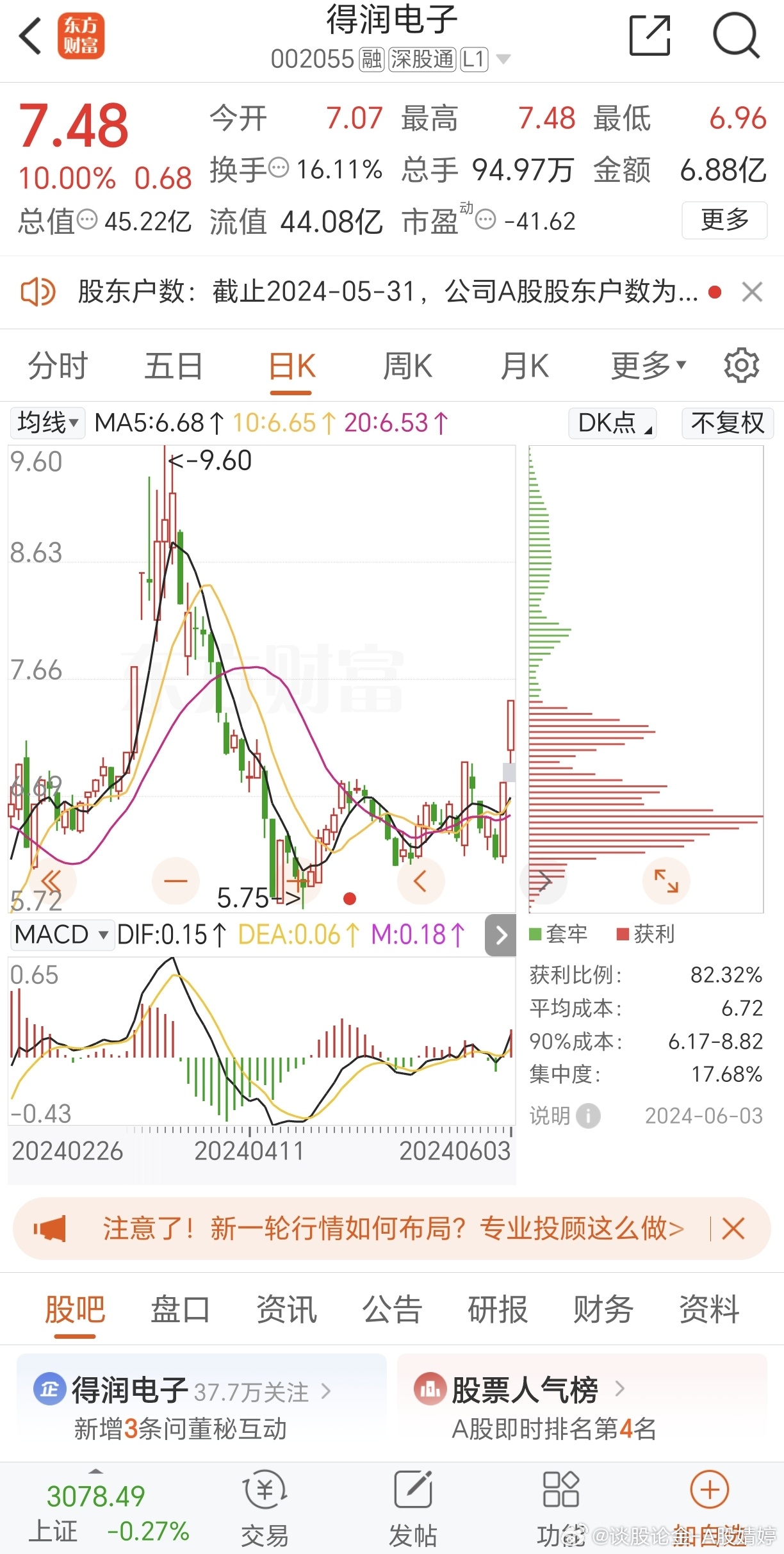Share this stock page
The image size is (784, 1554).
tap(649, 36)
